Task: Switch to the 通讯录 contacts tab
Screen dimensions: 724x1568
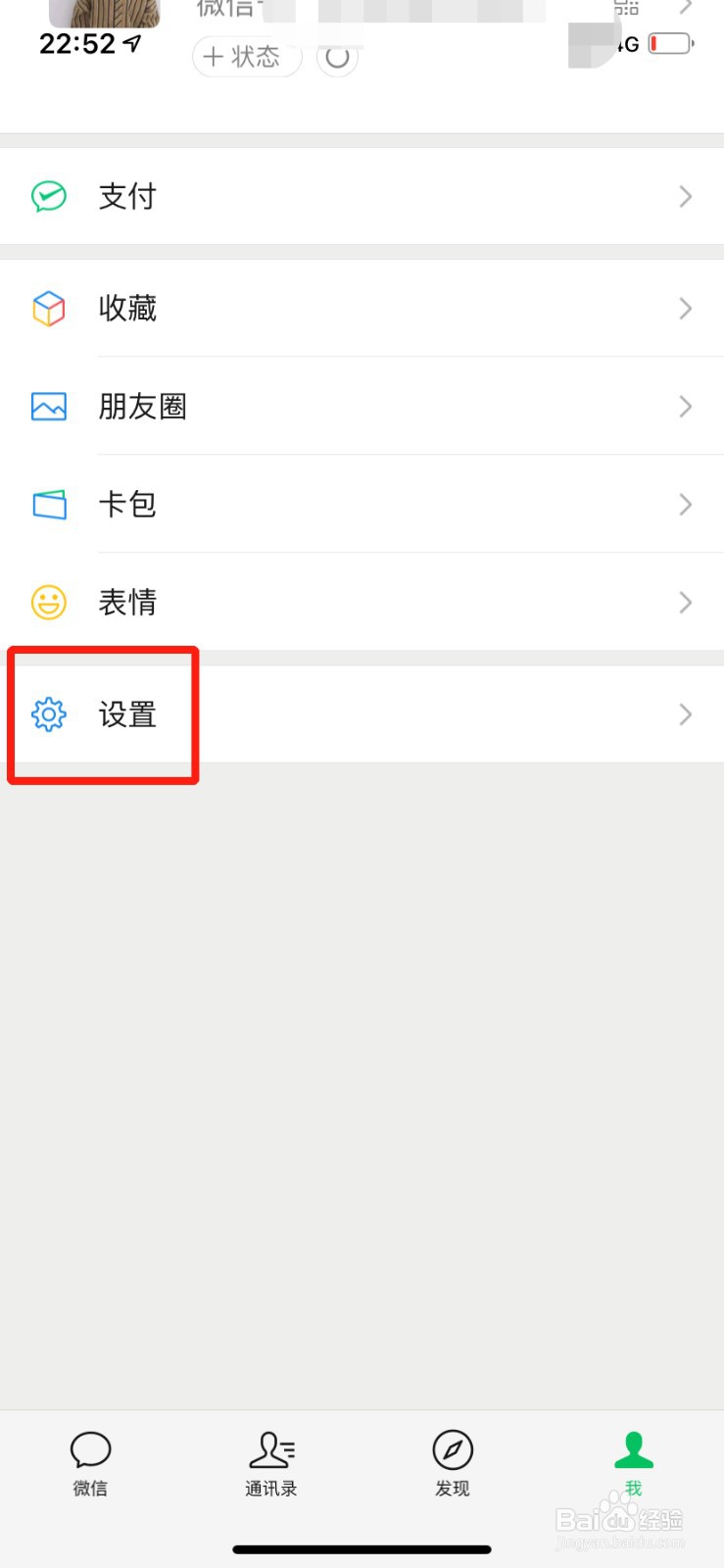Action: 271,1448
